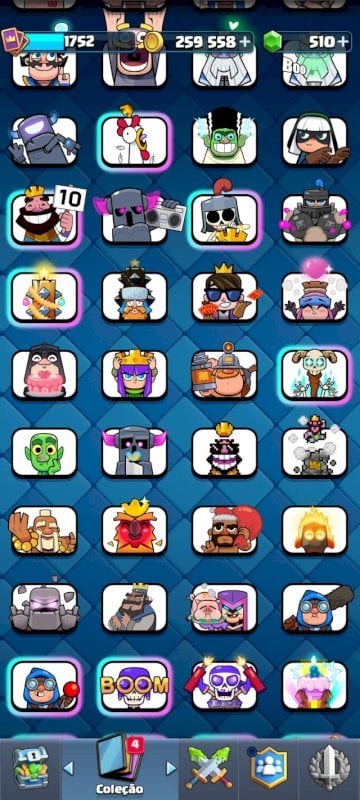This screenshot has width=360, height=800.
Task: Select the skeleton with dynamite emote
Action: 225,685
